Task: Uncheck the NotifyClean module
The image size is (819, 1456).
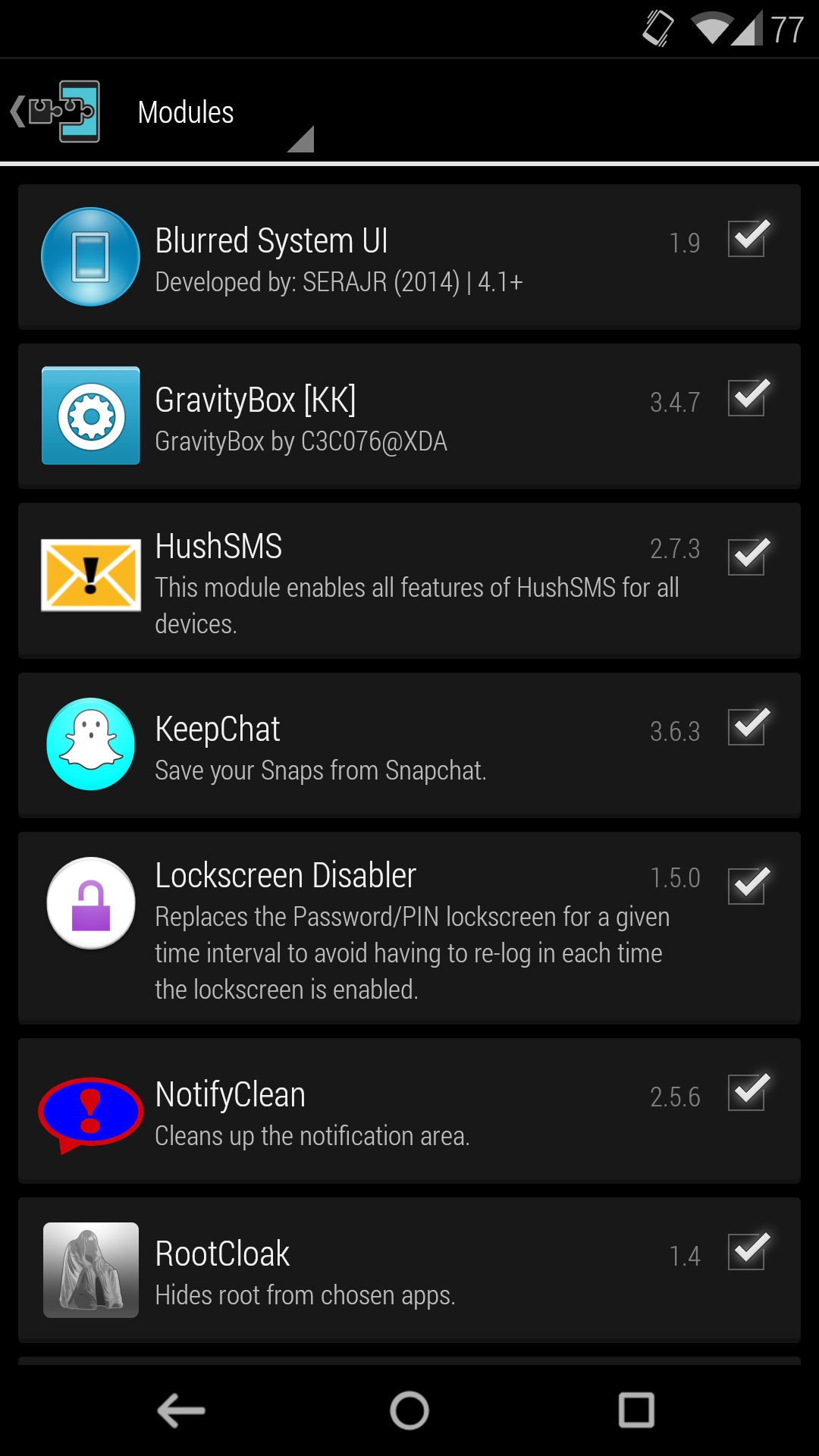Action: (747, 1092)
